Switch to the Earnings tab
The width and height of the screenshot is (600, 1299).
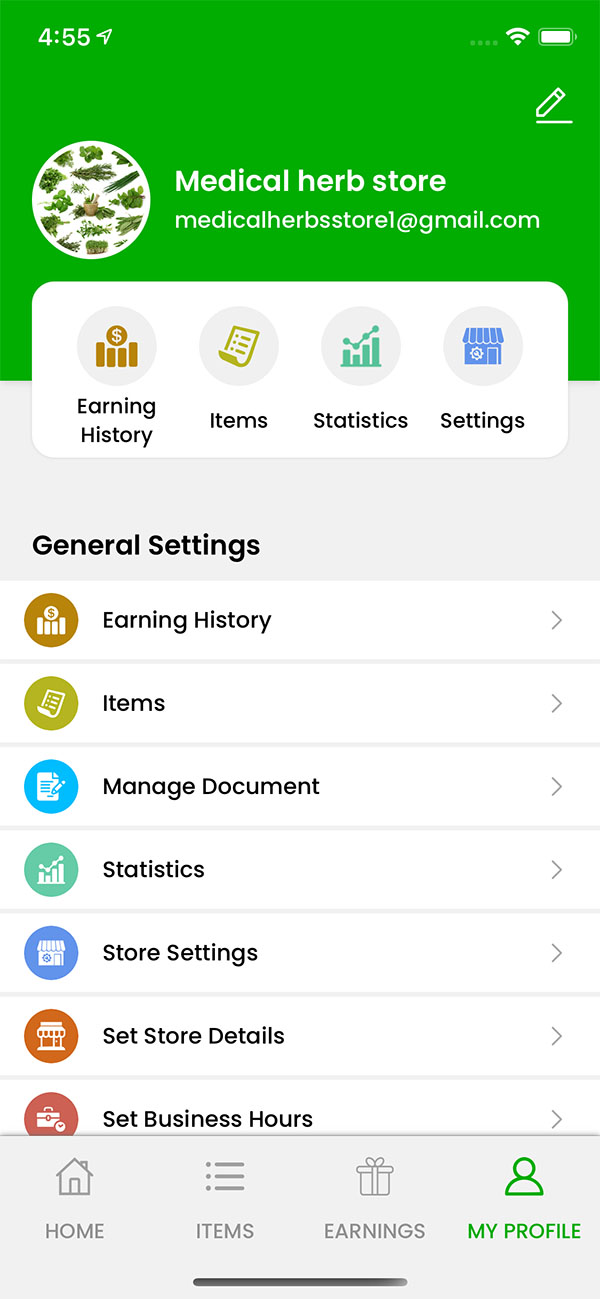tap(375, 1198)
